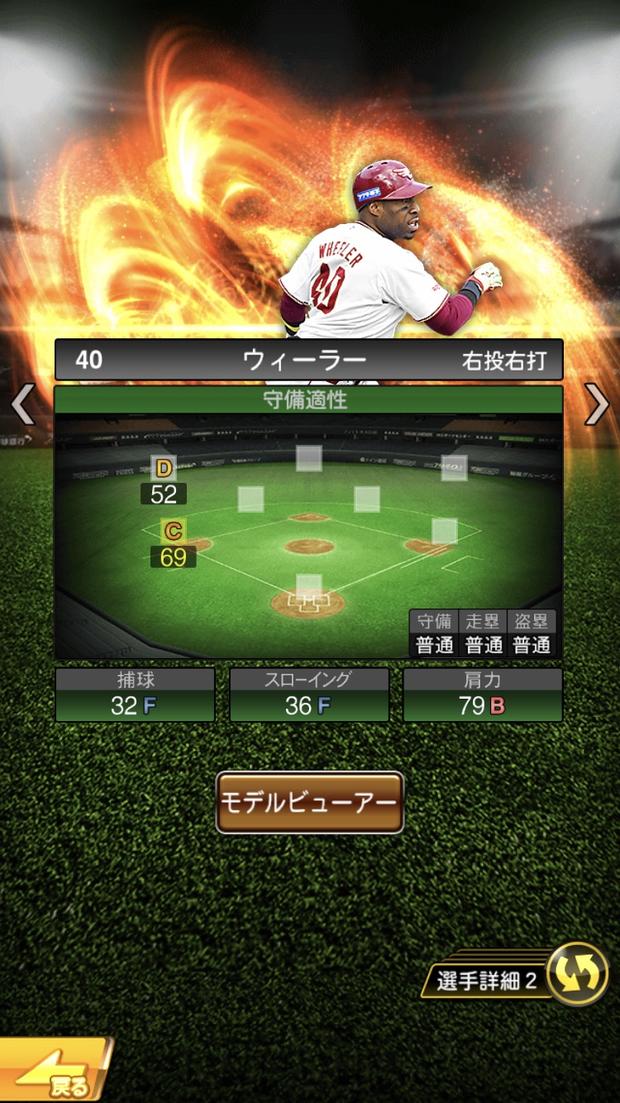Go to the previous player with left arrow
This screenshot has width=620, height=1103.
pos(22,405)
